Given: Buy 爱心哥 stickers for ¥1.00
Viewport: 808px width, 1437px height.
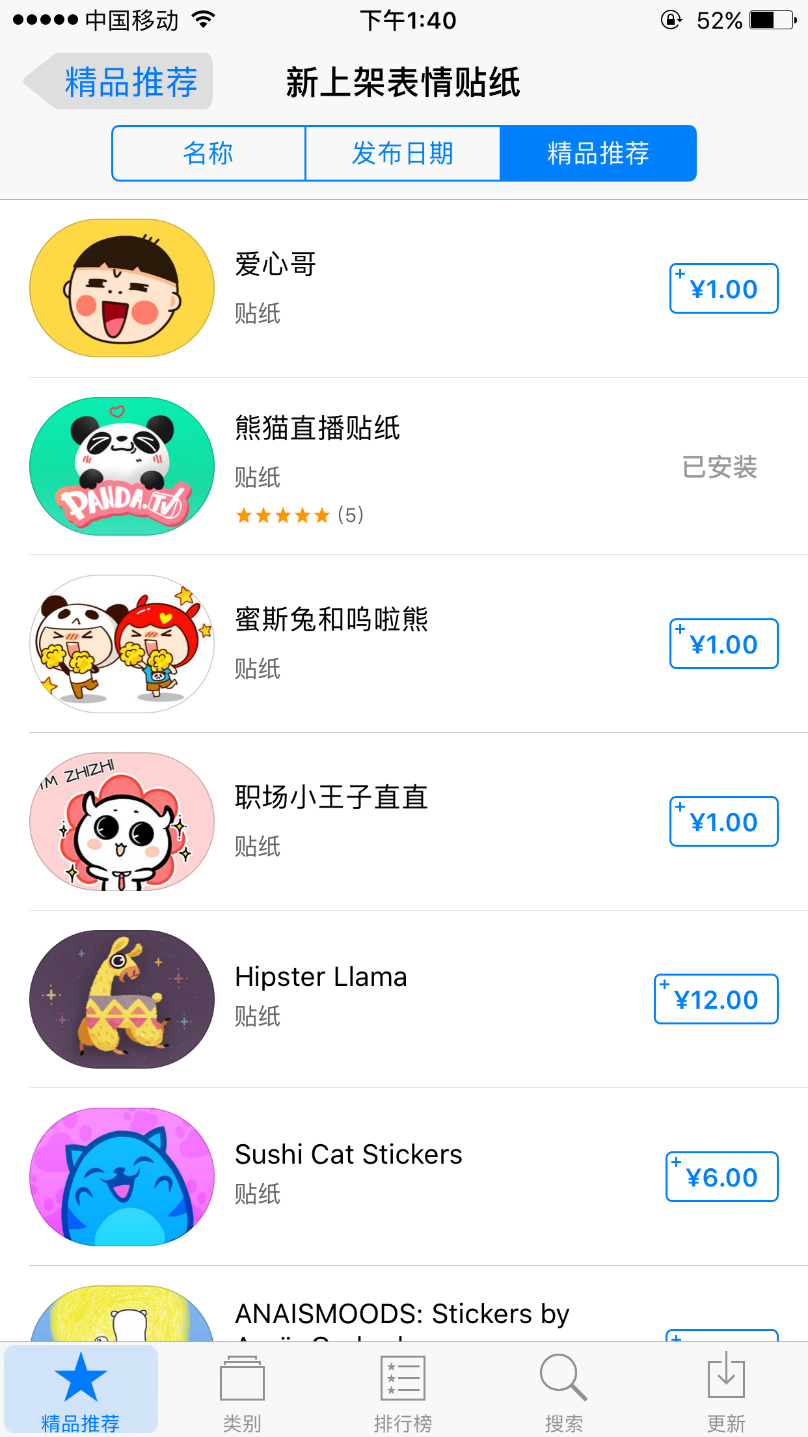Looking at the screenshot, I should click(723, 289).
